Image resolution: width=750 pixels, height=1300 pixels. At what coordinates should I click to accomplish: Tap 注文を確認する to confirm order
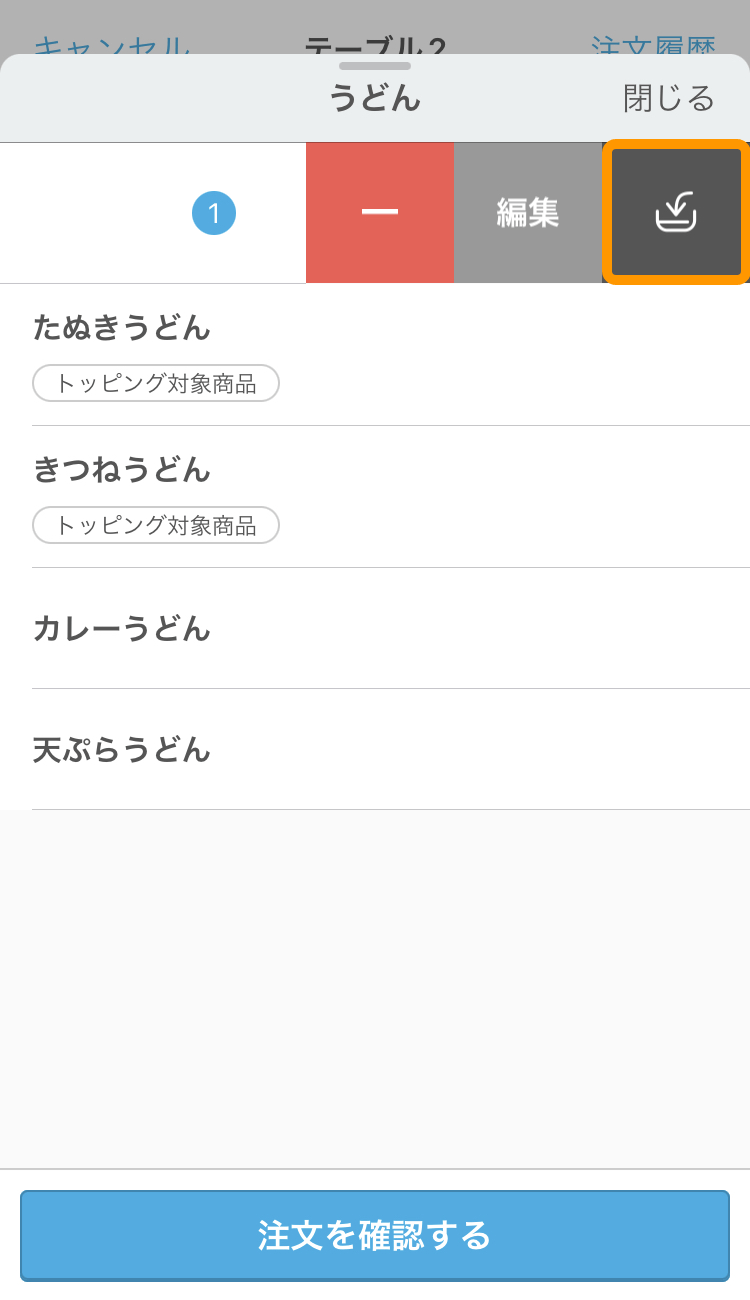(x=375, y=1235)
